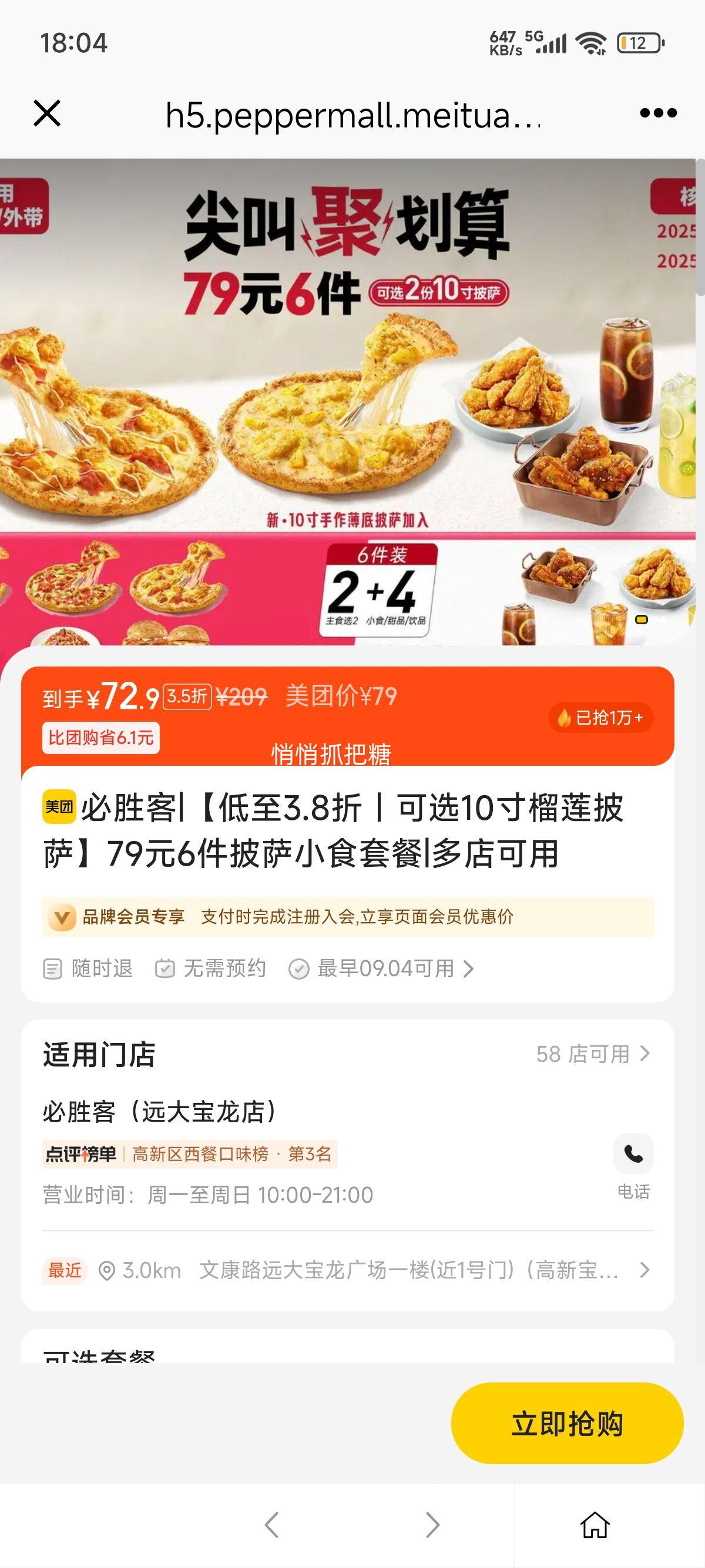
Task: Go back using the browser back arrow
Action: coord(272,1525)
